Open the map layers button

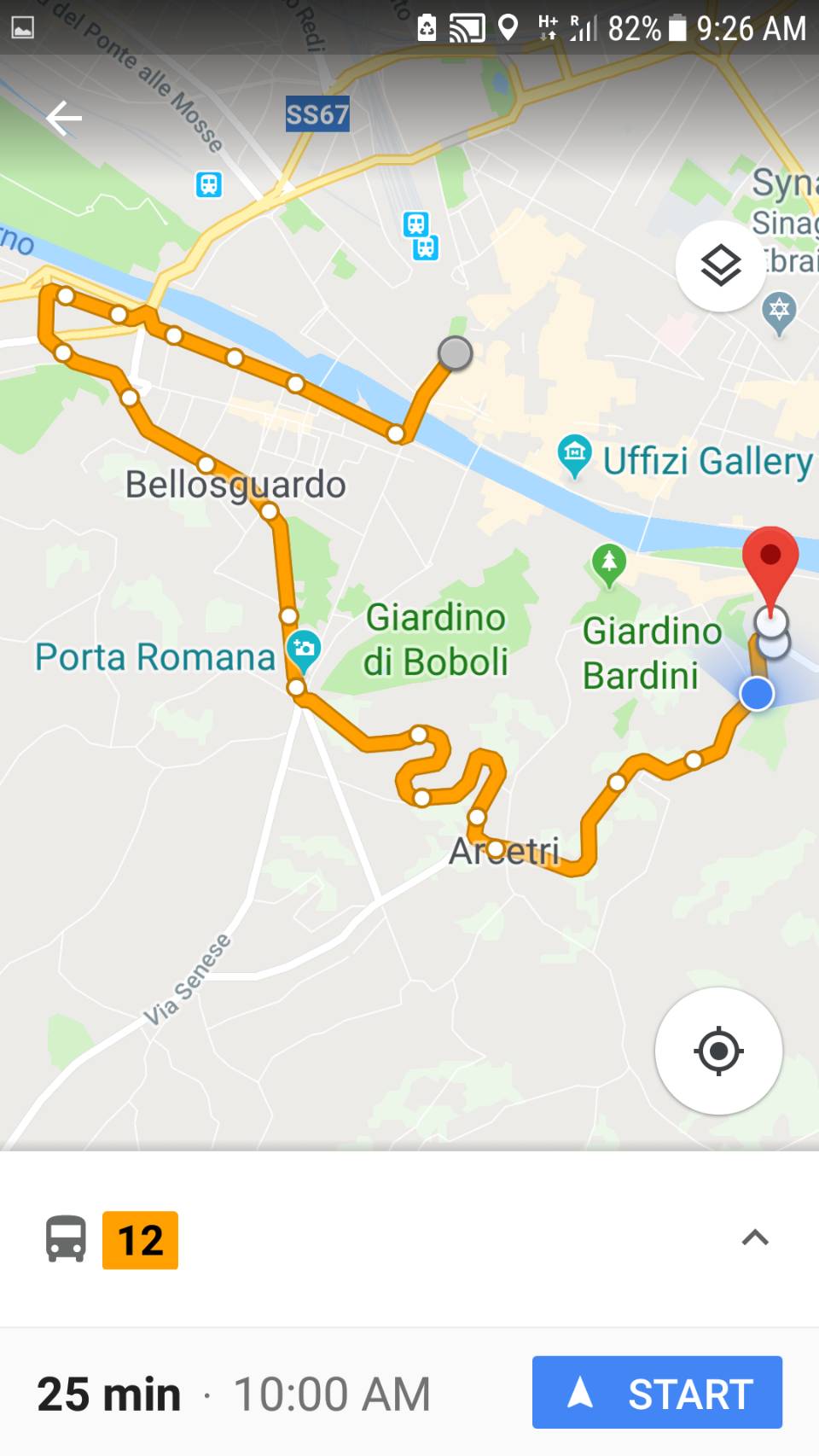[x=721, y=266]
